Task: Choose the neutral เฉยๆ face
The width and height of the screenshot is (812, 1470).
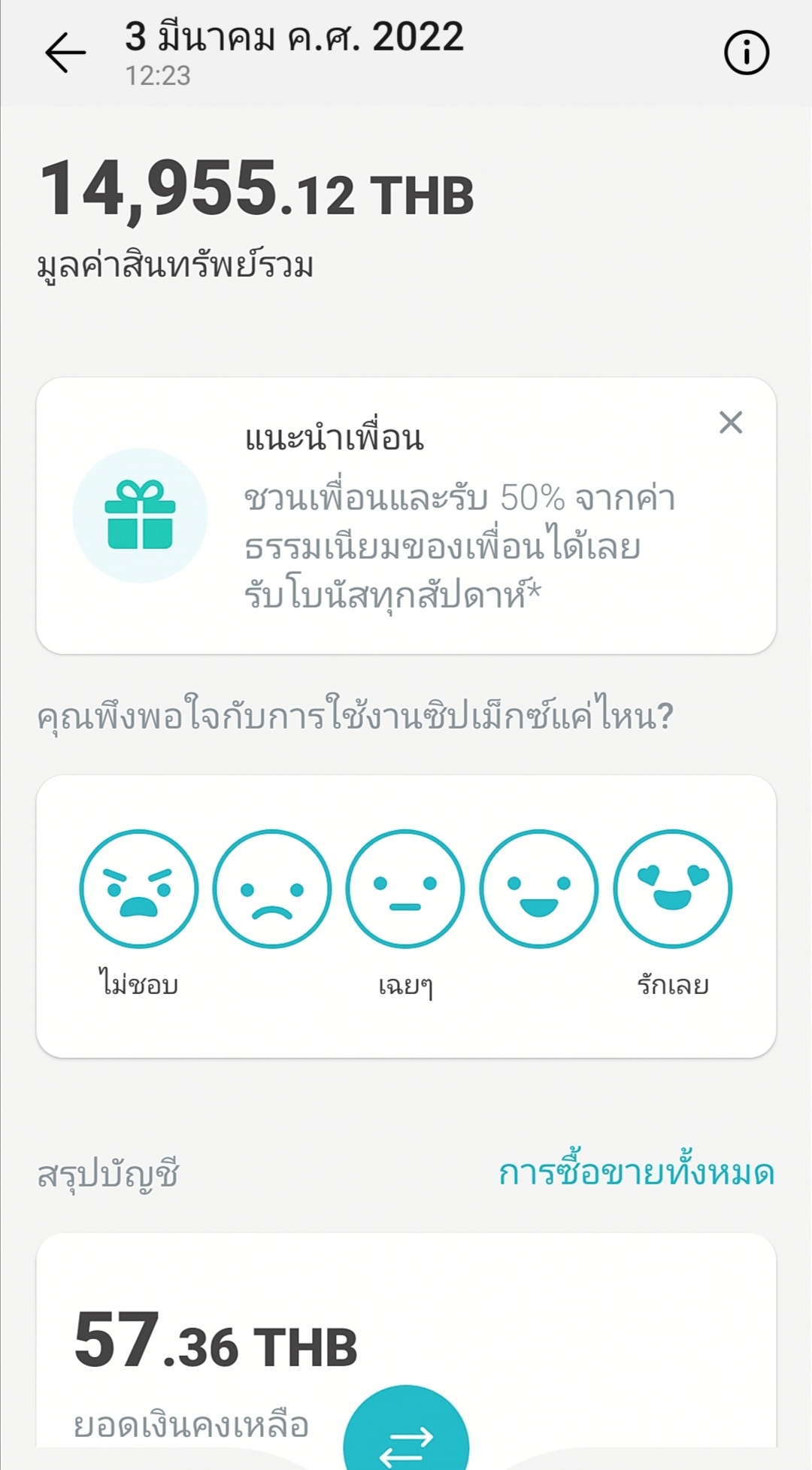Action: click(x=405, y=889)
